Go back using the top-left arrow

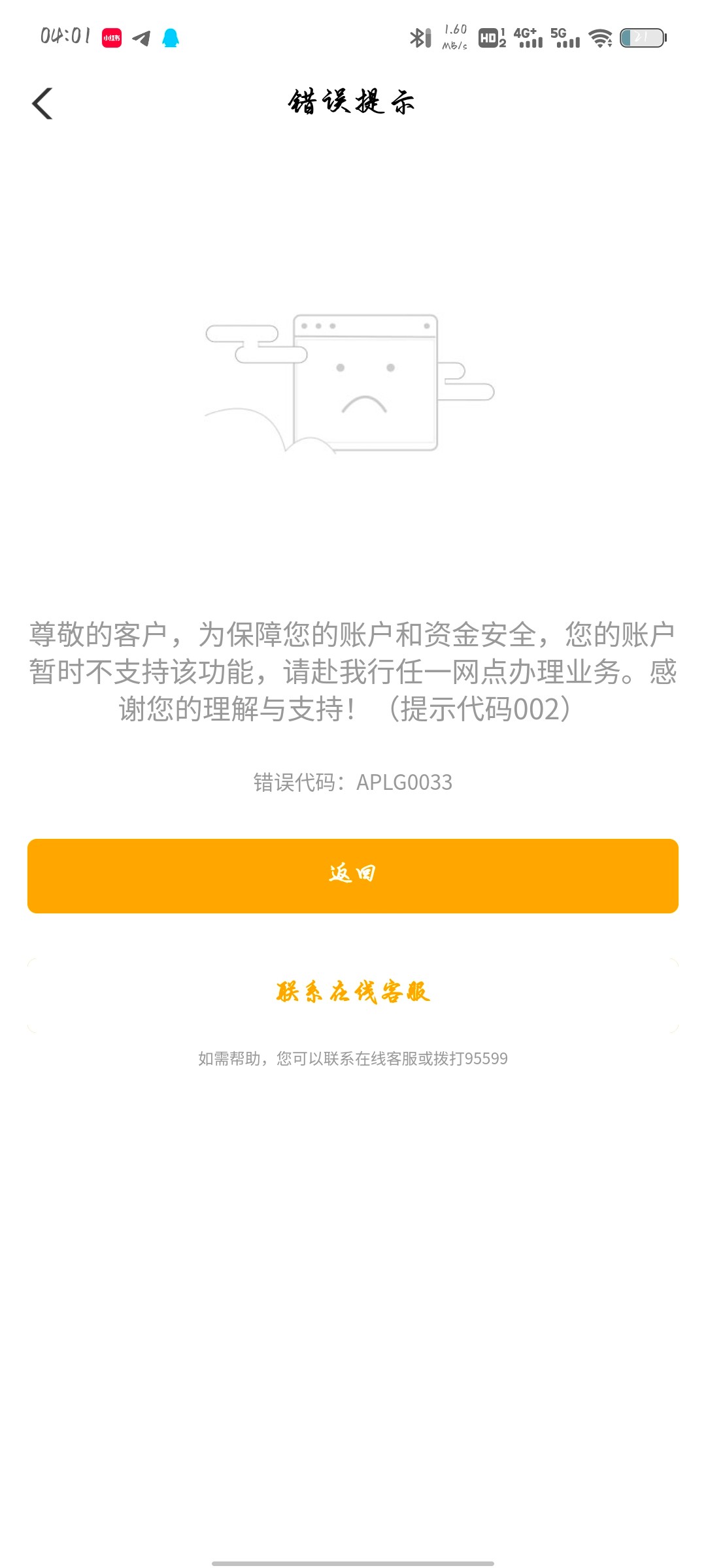pyautogui.click(x=42, y=103)
